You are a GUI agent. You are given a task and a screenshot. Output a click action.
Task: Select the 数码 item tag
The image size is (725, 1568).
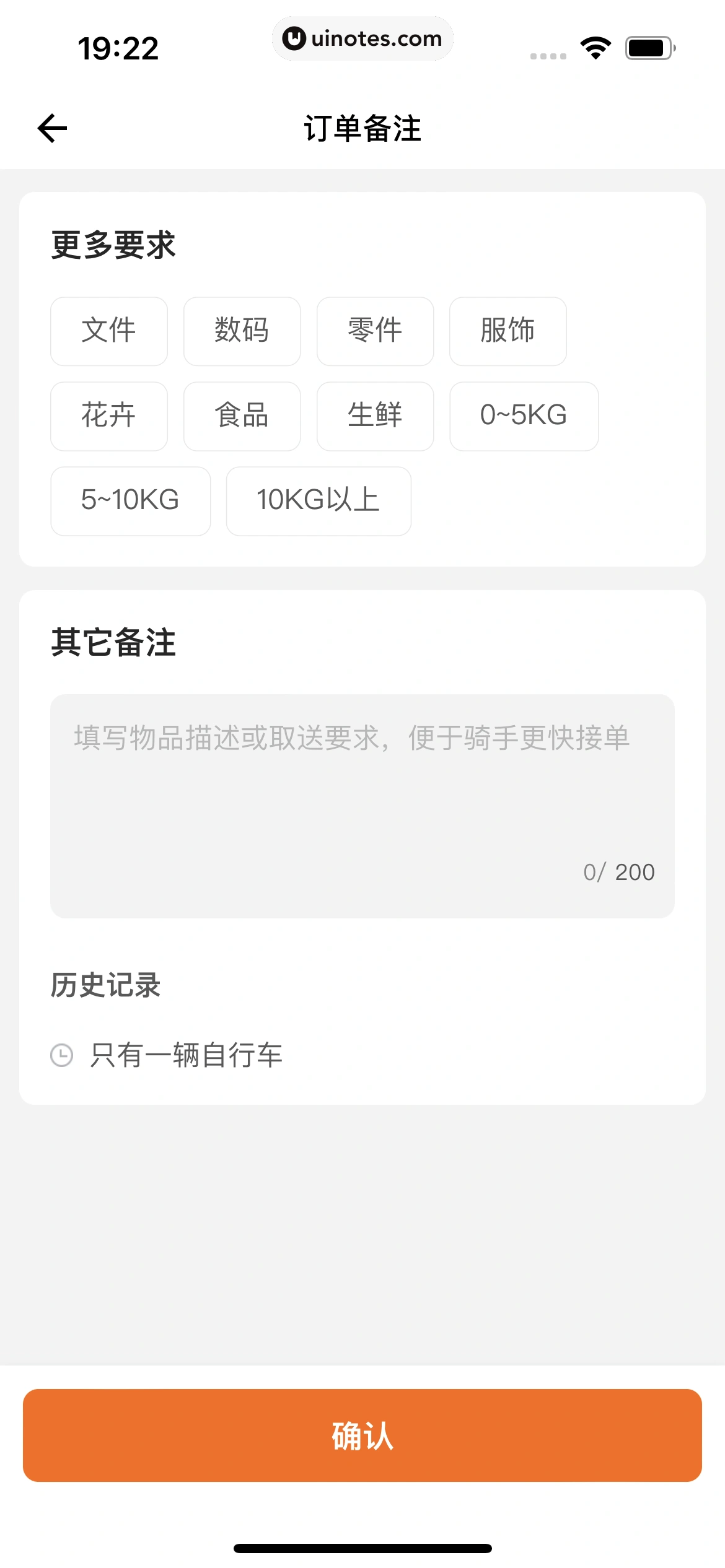[242, 331]
